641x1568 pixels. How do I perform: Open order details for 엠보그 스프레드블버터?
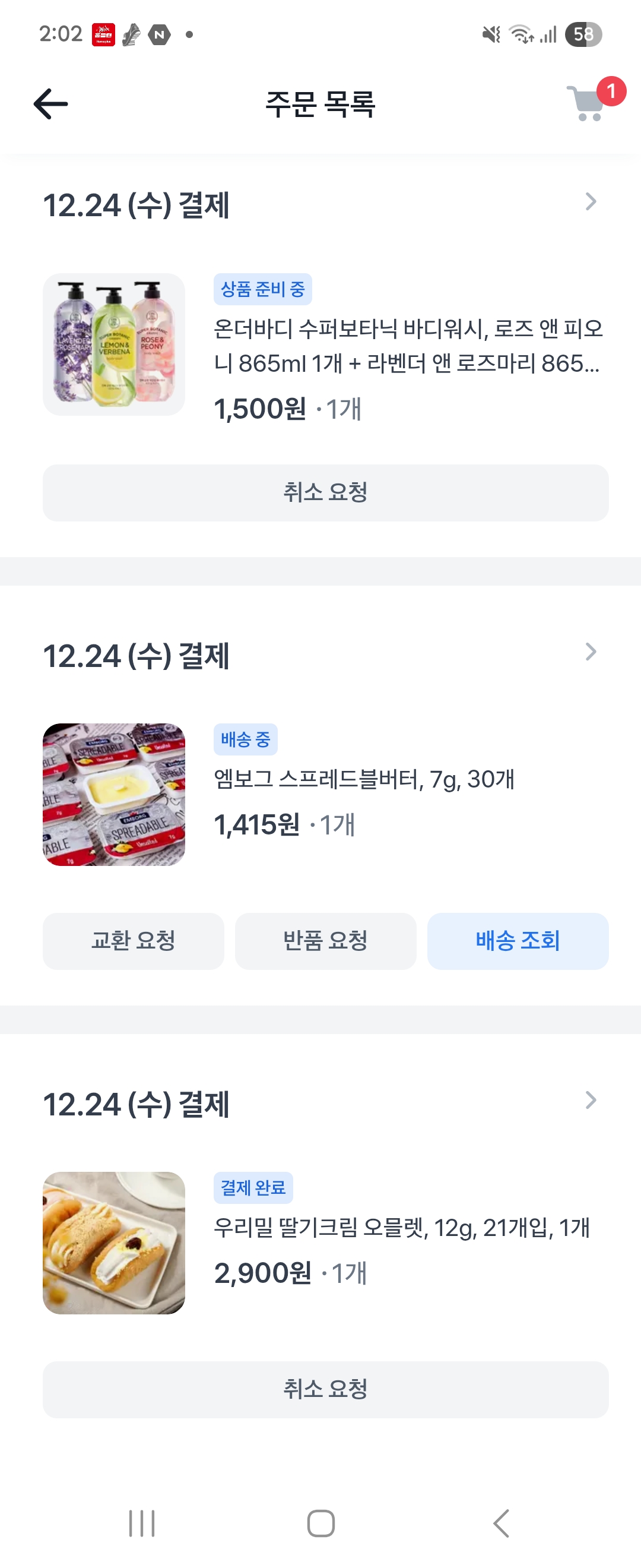point(590,652)
